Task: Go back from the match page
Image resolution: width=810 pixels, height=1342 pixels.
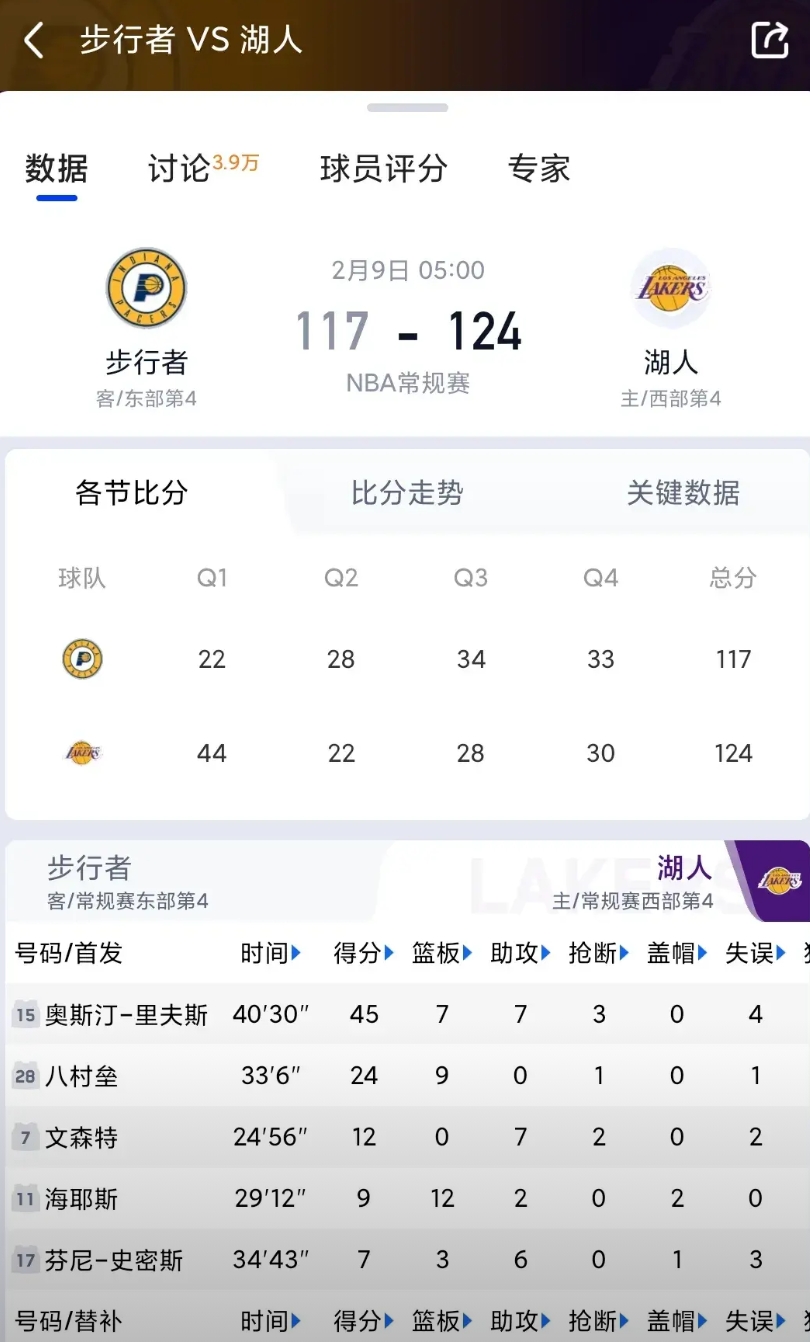Action: [x=34, y=41]
